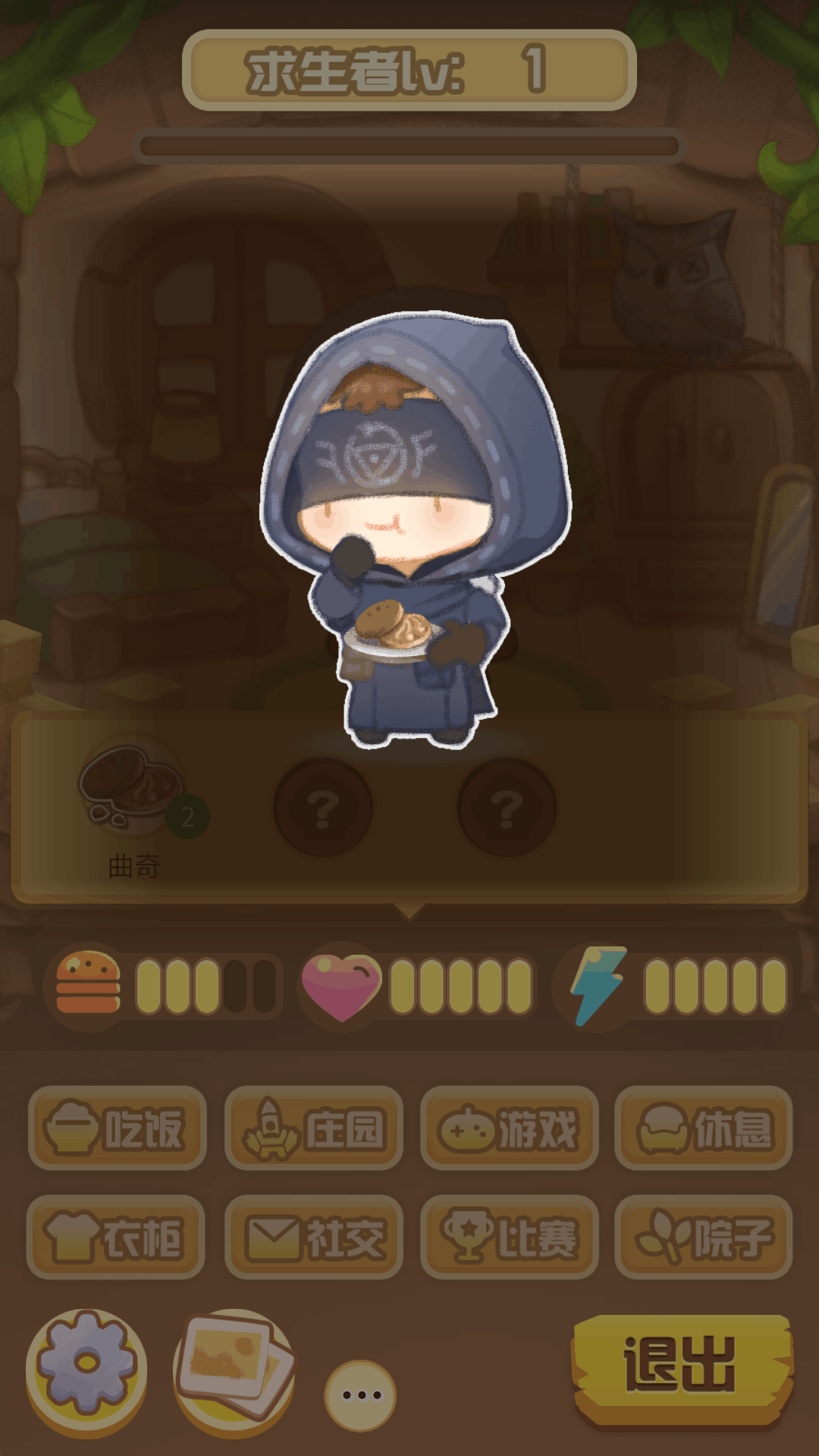This screenshot has width=819, height=1456.
Task: Tap the 休息 (rest) button
Action: (703, 1128)
